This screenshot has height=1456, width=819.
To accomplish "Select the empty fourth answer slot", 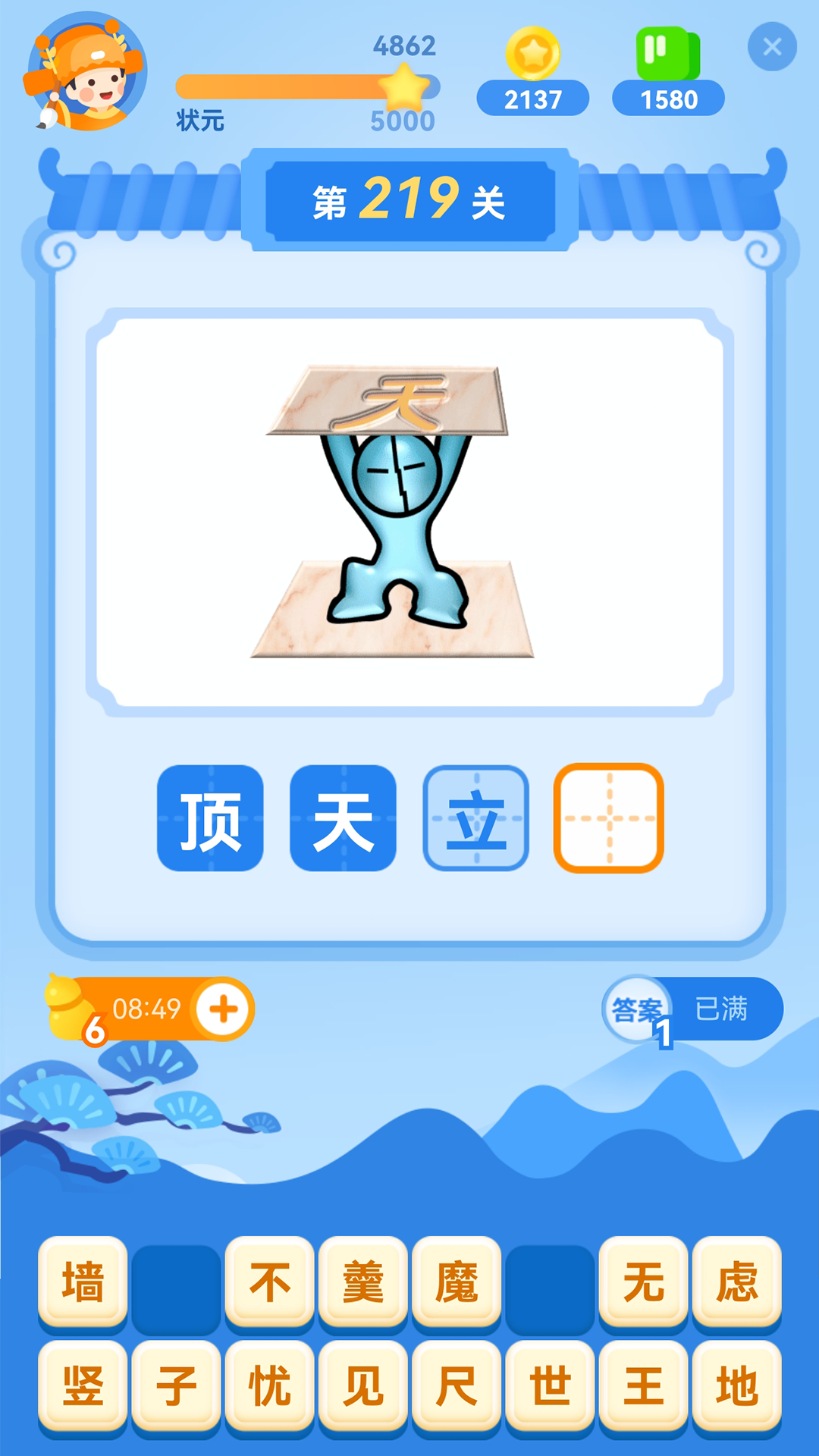I will (608, 818).
